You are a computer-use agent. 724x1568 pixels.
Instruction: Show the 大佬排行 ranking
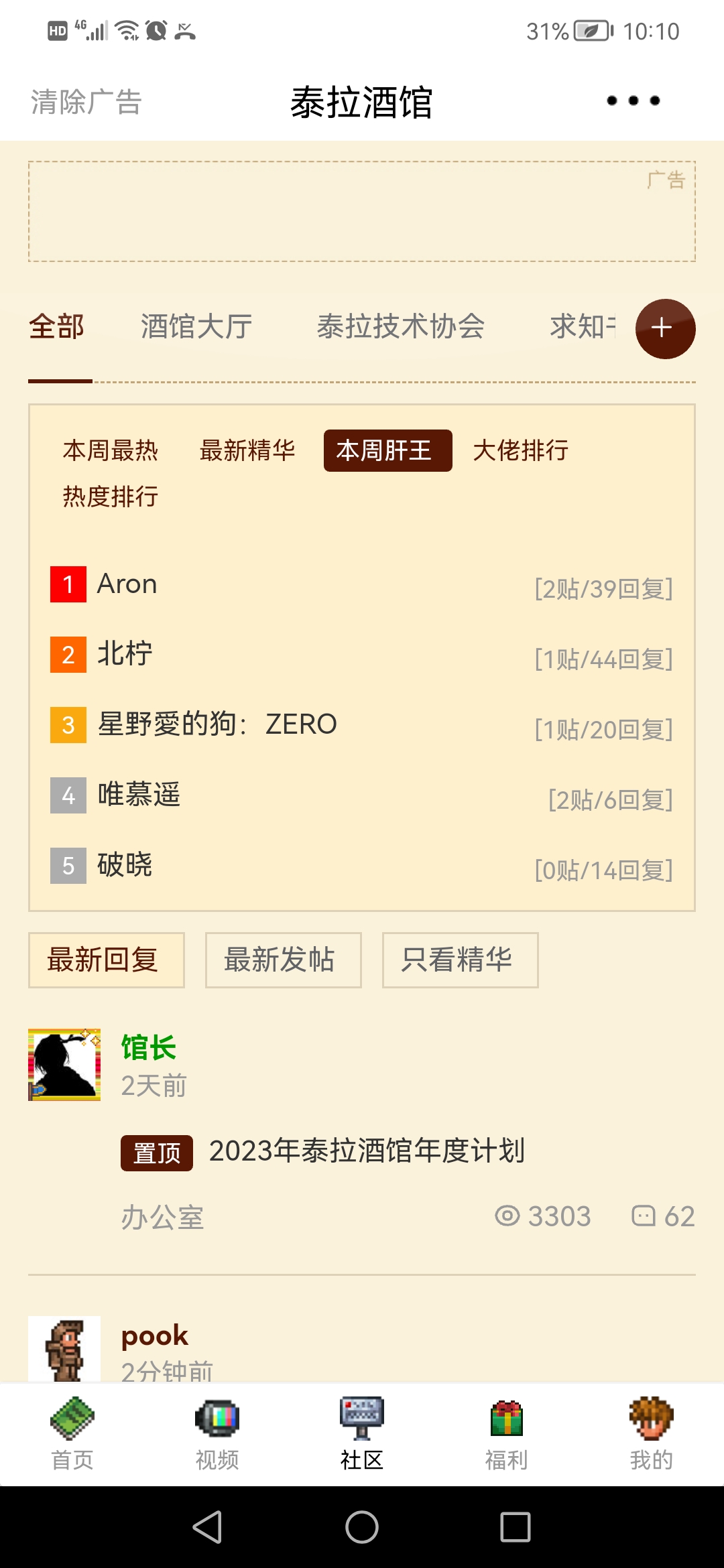(520, 450)
